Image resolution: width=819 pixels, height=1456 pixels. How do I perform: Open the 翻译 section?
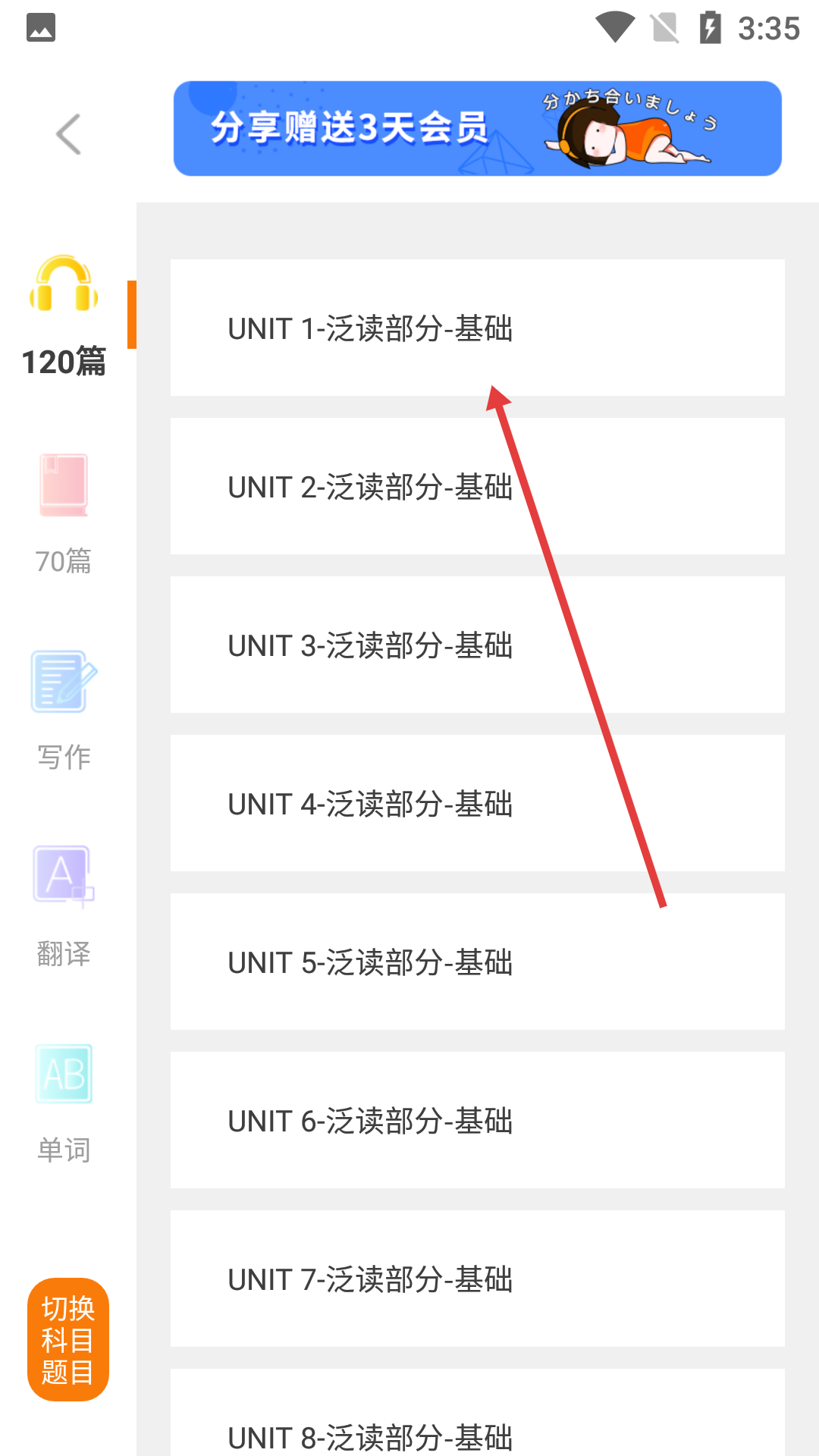pyautogui.click(x=64, y=906)
